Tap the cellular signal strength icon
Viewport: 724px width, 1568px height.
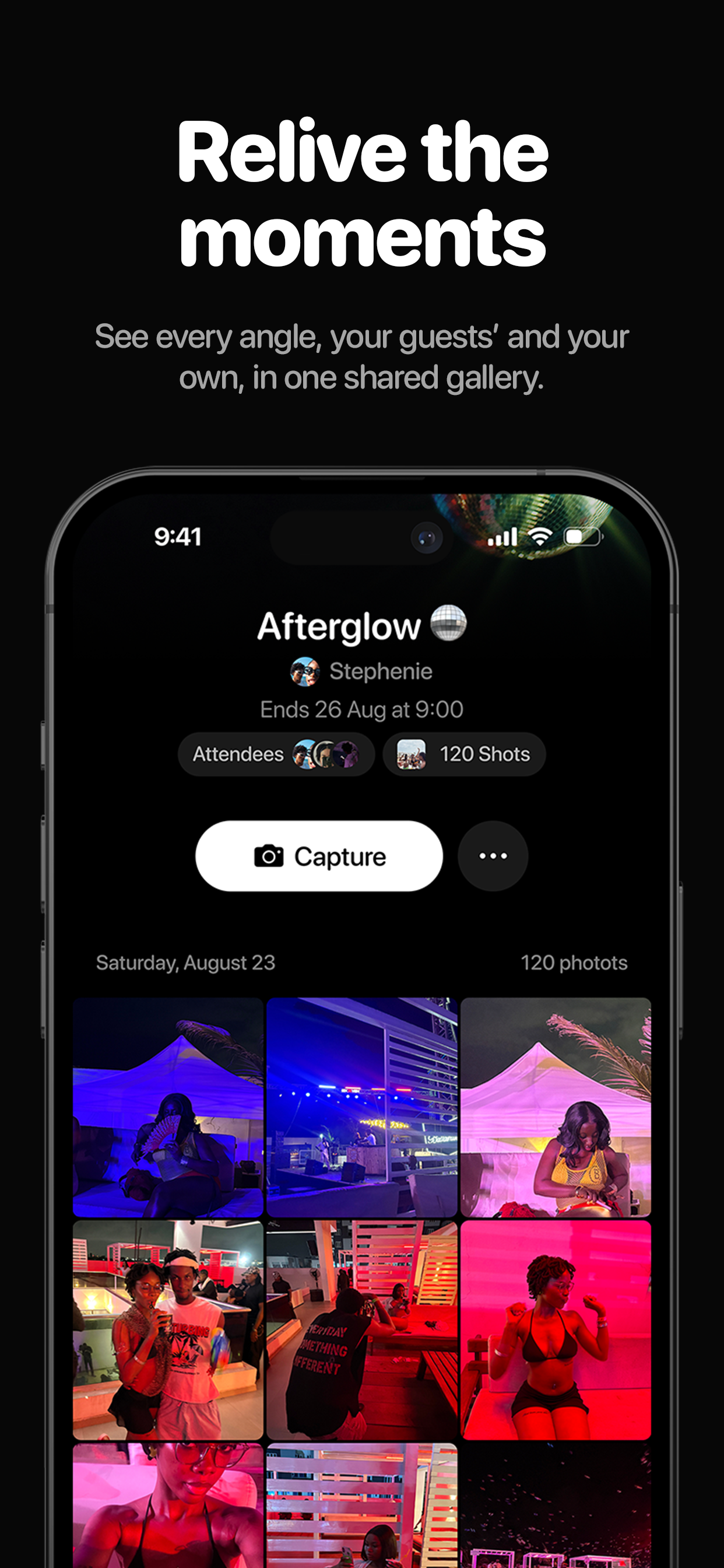pos(501,535)
